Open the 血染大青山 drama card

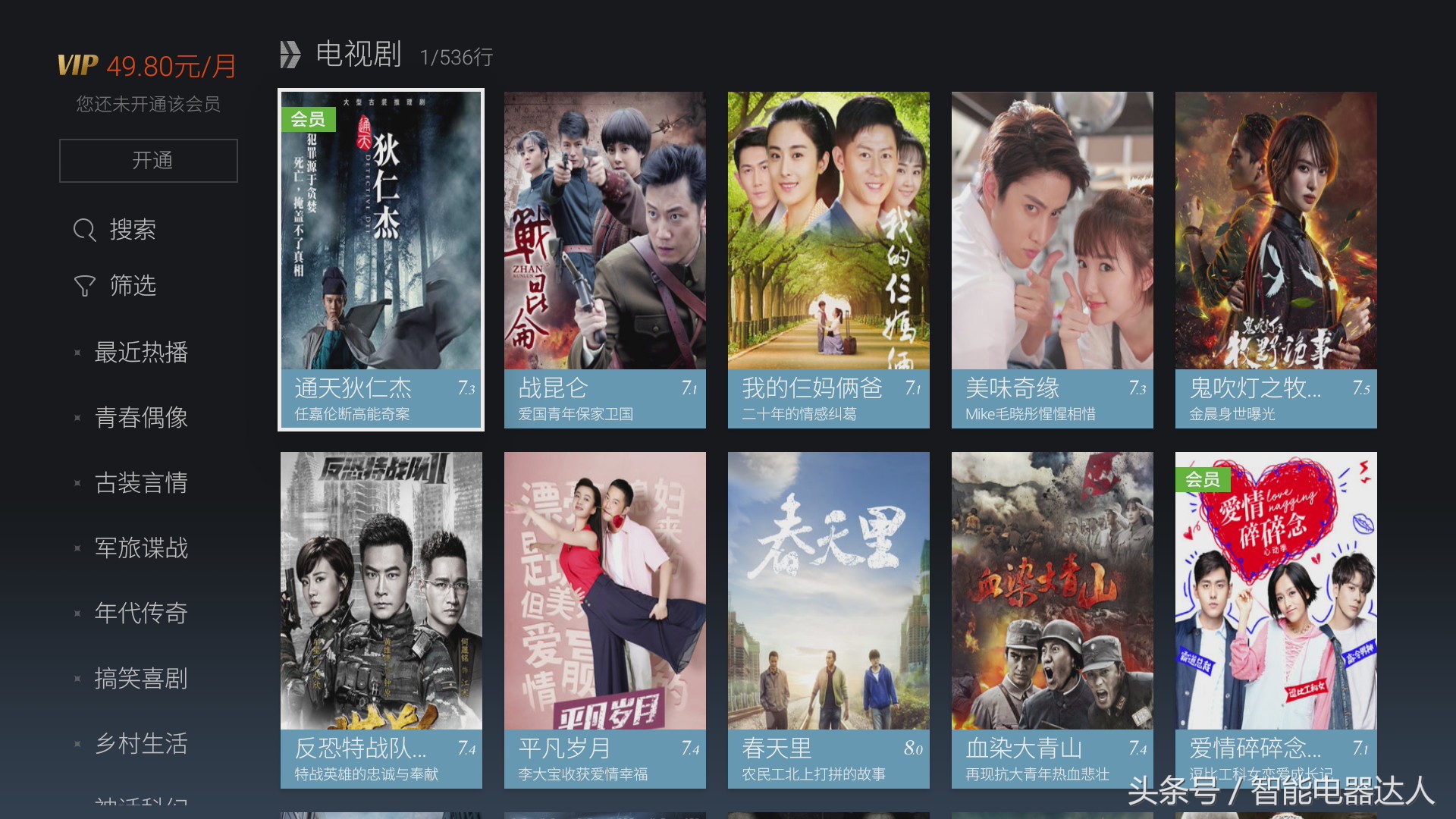(1052, 620)
